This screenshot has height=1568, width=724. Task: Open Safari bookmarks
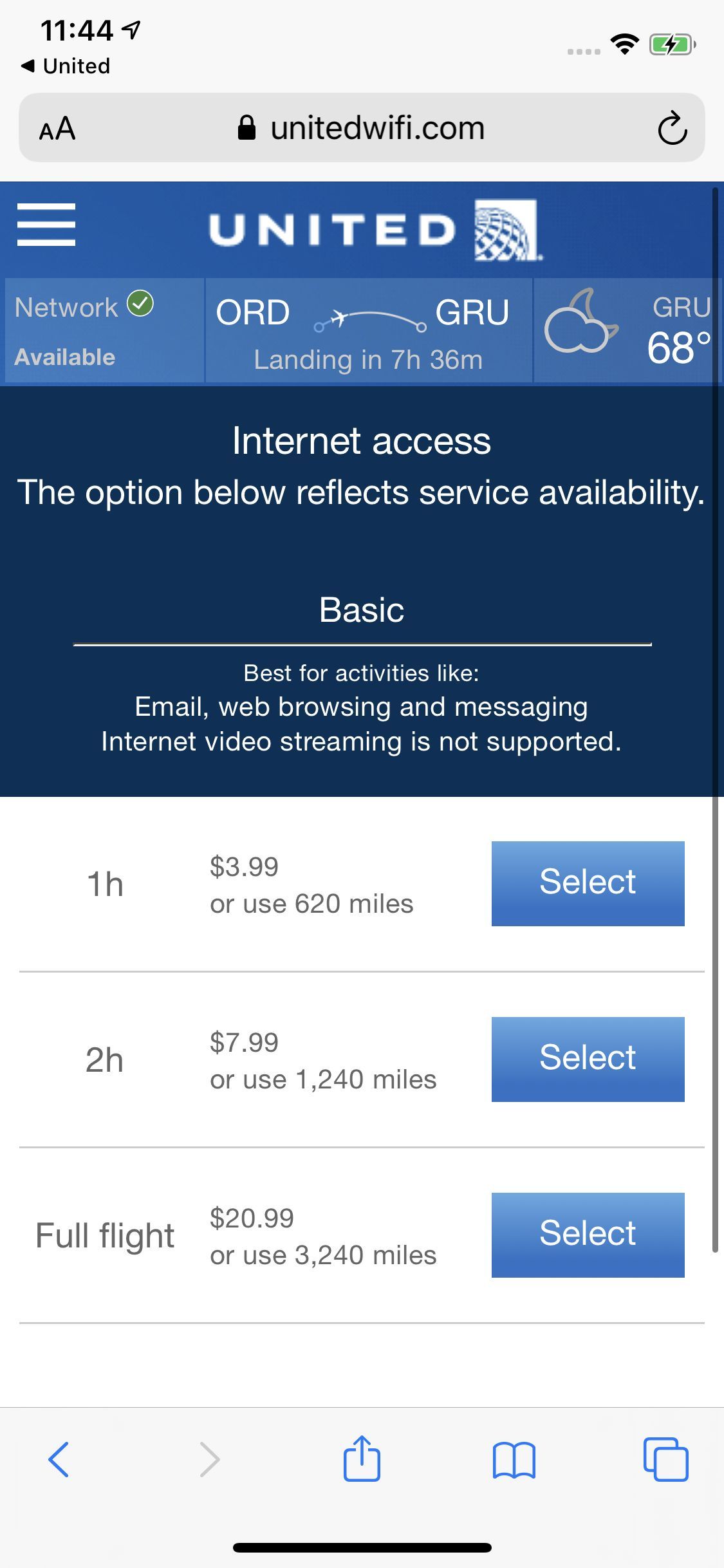514,1459
